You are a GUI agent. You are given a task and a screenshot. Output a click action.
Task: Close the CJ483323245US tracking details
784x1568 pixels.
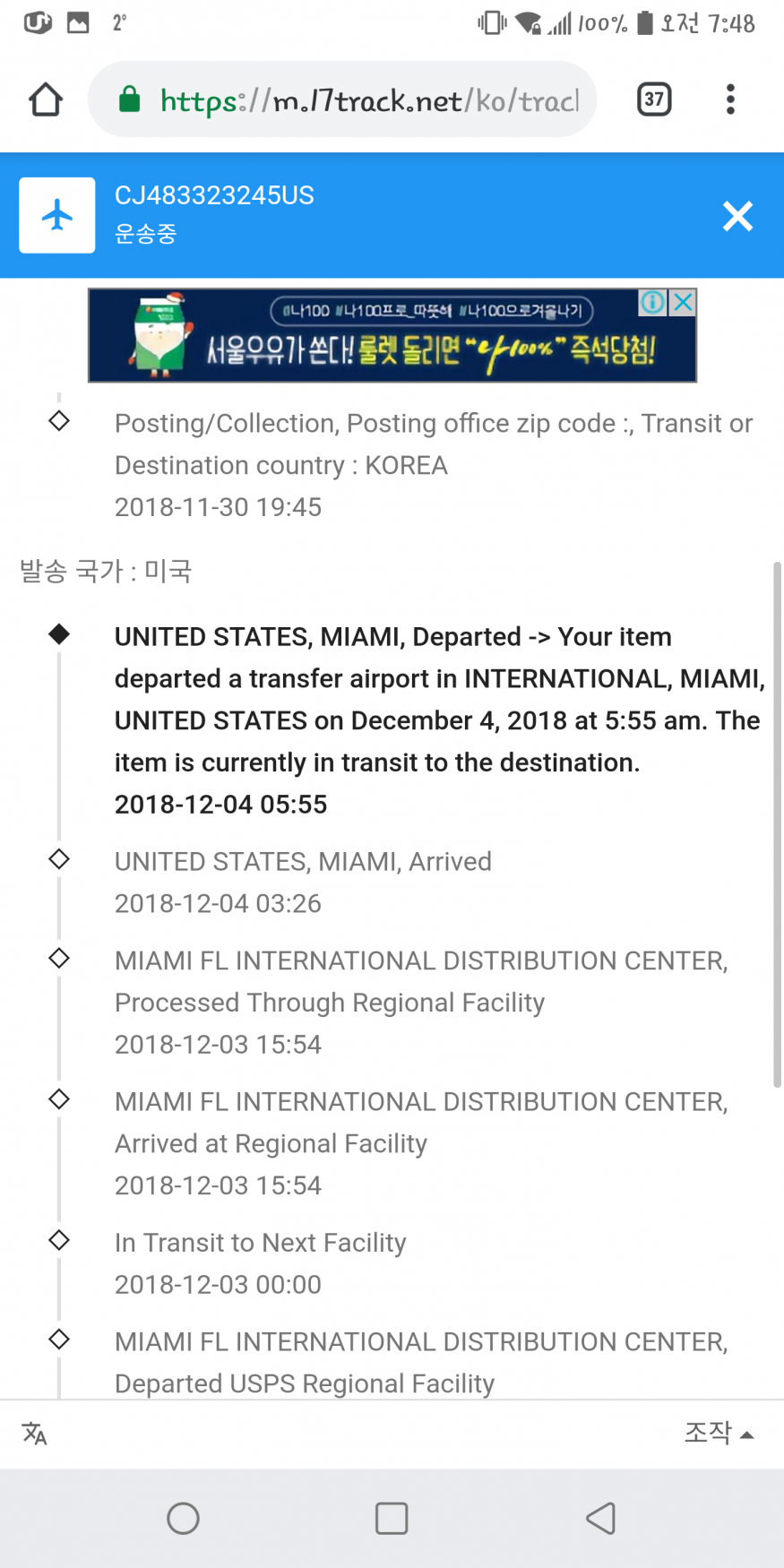pos(737,216)
